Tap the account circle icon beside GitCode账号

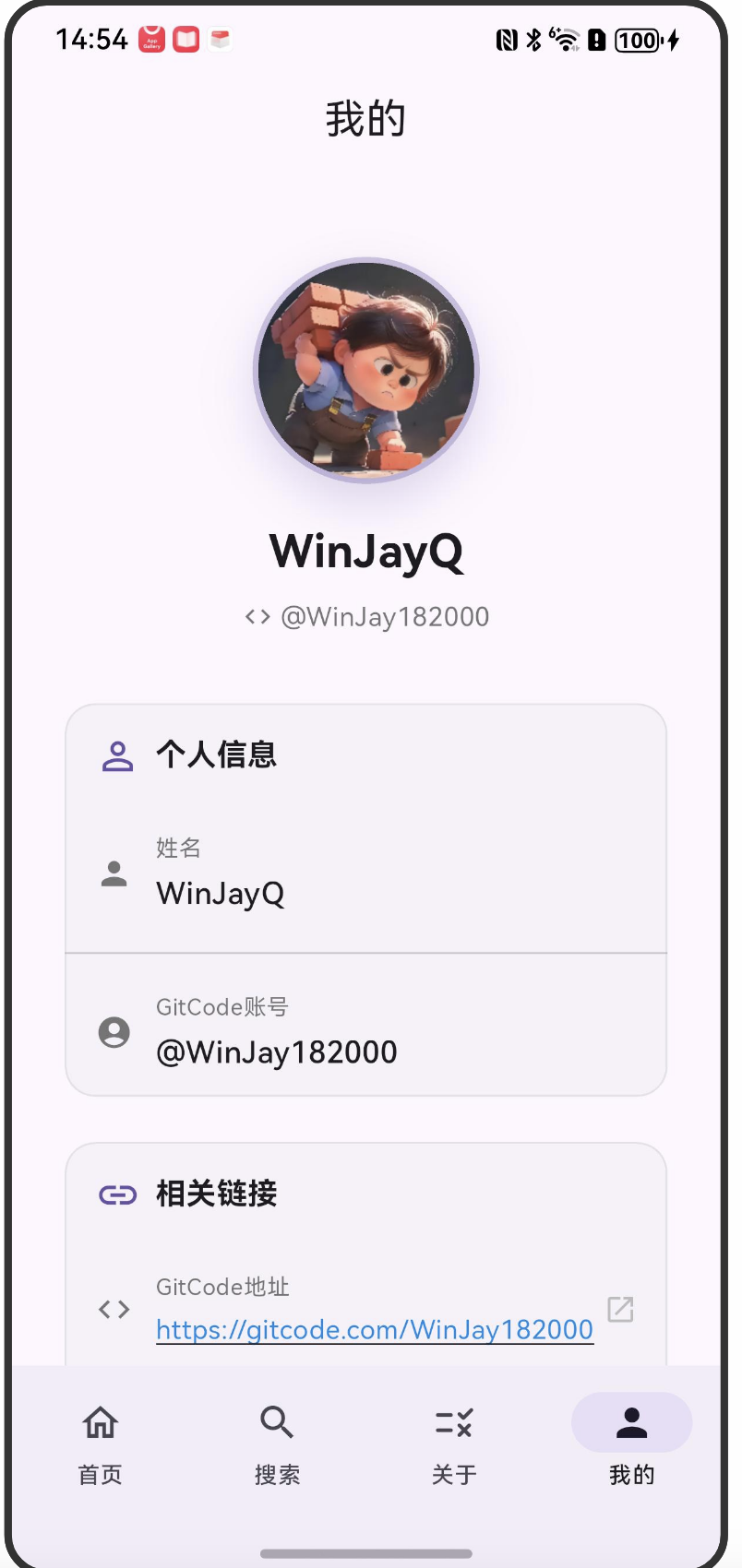pyautogui.click(x=114, y=1032)
